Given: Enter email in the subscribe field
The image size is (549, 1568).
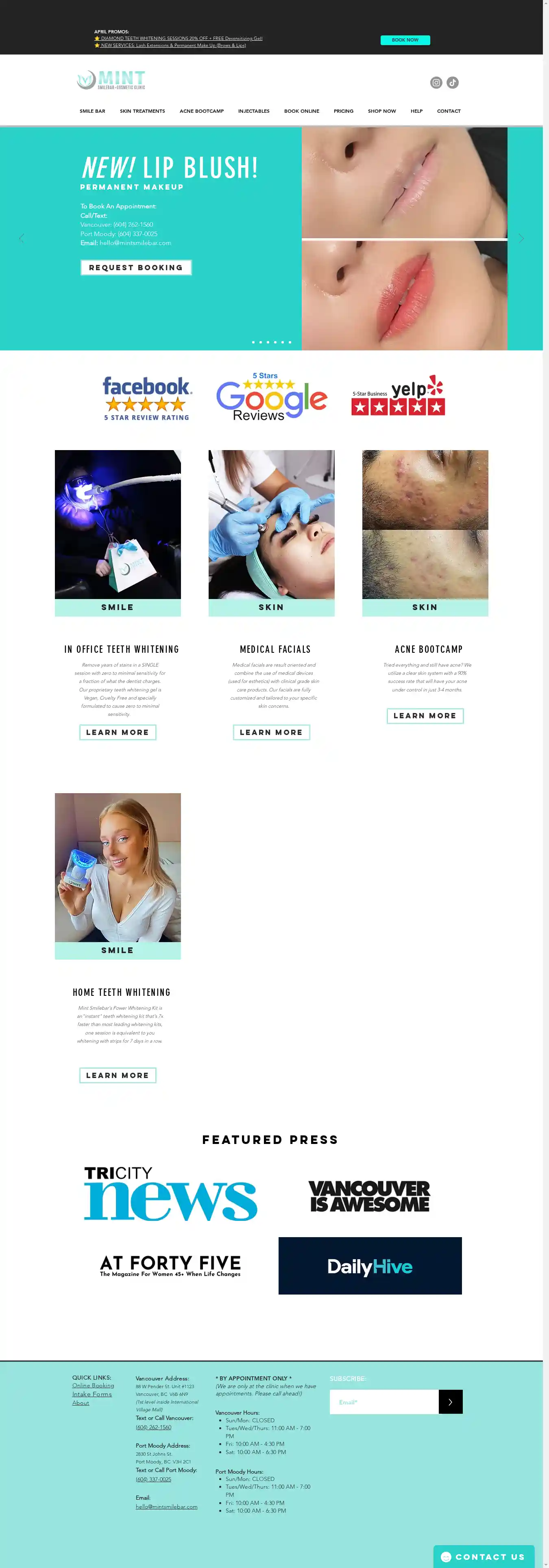Looking at the screenshot, I should point(384,1402).
